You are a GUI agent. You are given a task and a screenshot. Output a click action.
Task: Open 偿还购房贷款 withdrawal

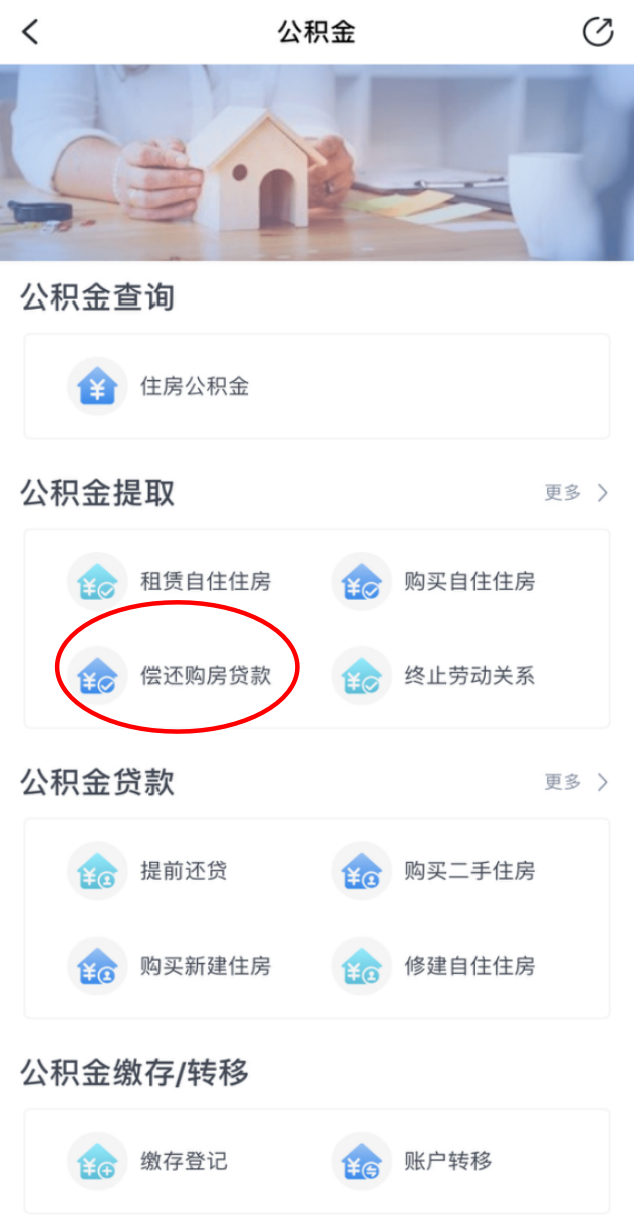[168, 676]
